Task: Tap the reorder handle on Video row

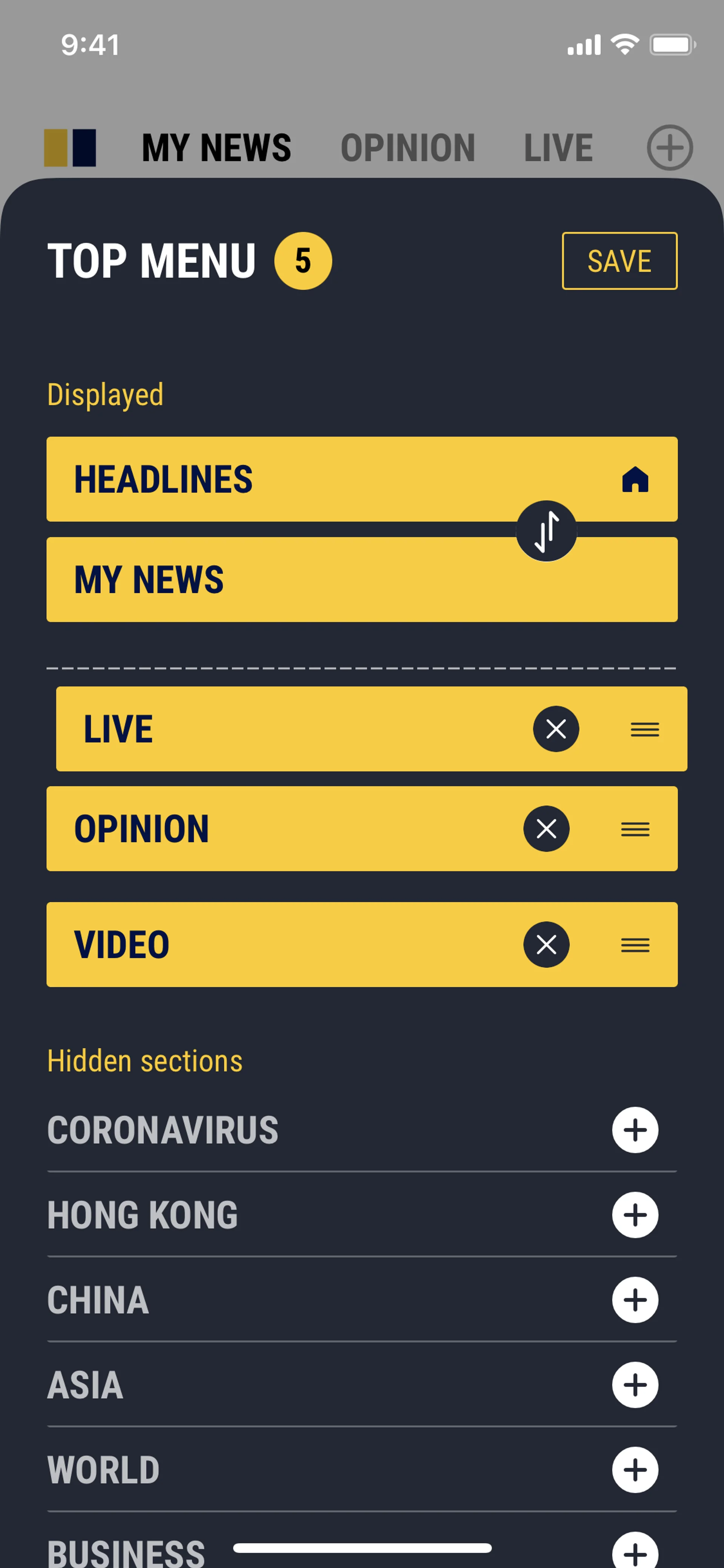Action: point(635,944)
